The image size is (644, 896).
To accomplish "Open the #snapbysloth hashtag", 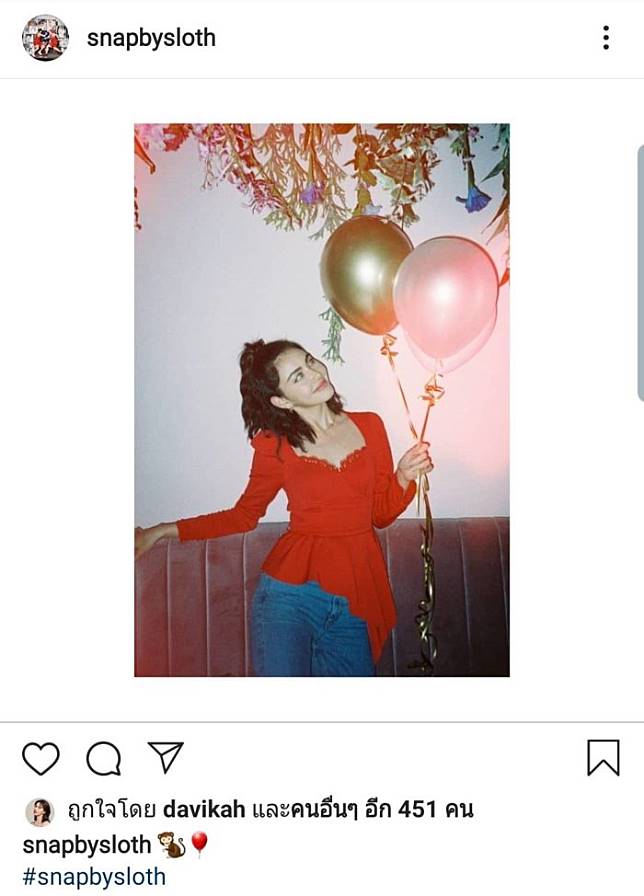I will [x=94, y=877].
